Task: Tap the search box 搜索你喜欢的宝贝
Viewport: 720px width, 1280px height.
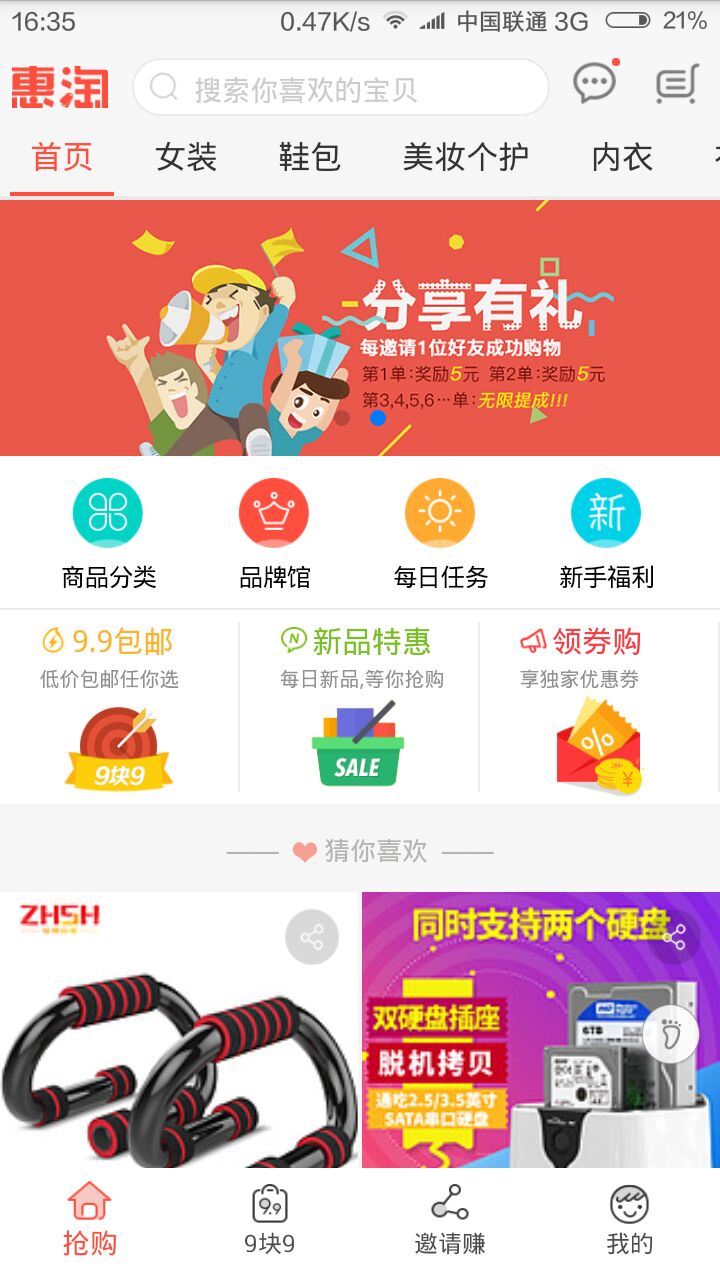Action: [341, 88]
